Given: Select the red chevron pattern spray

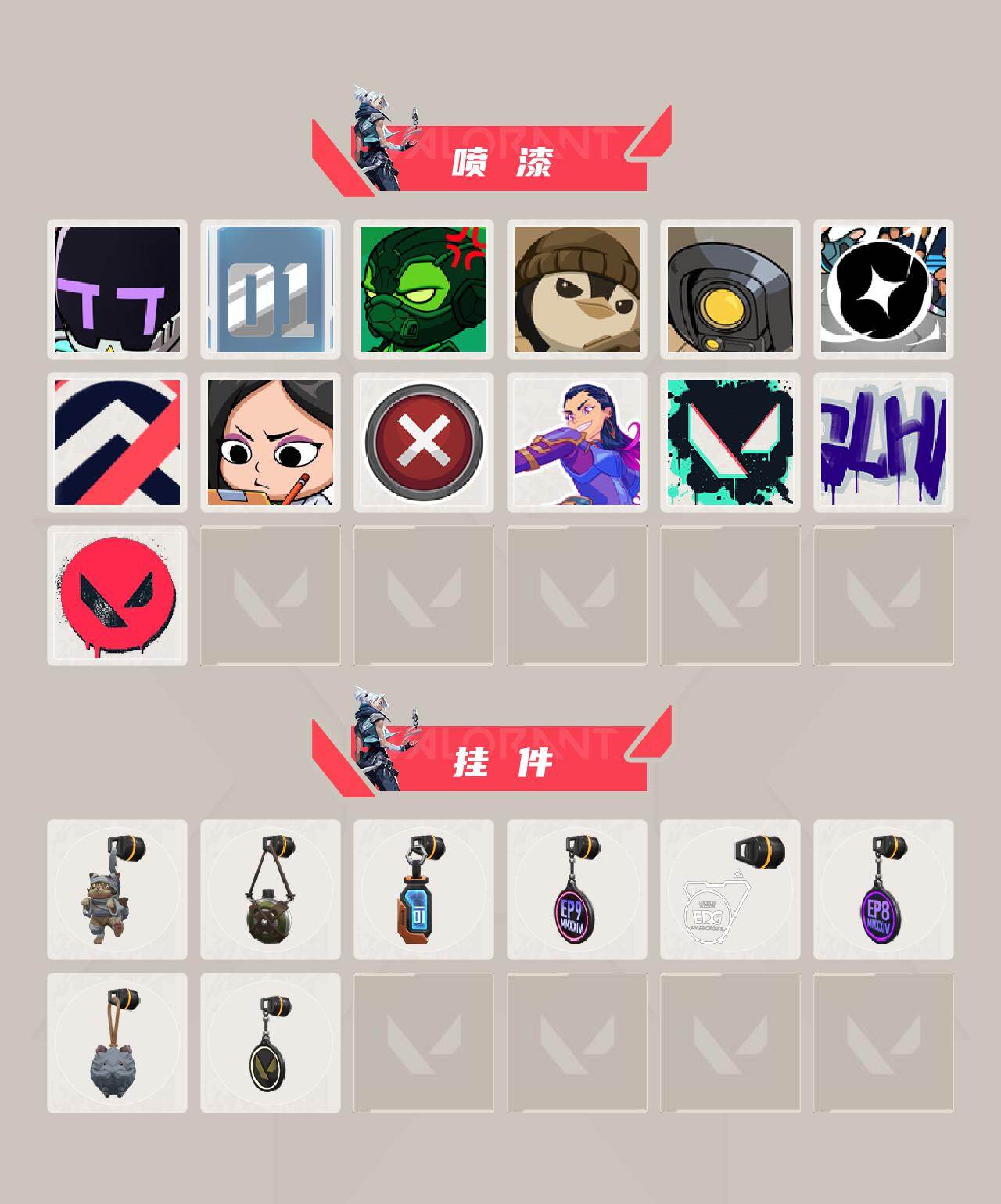Looking at the screenshot, I should pos(117,442).
